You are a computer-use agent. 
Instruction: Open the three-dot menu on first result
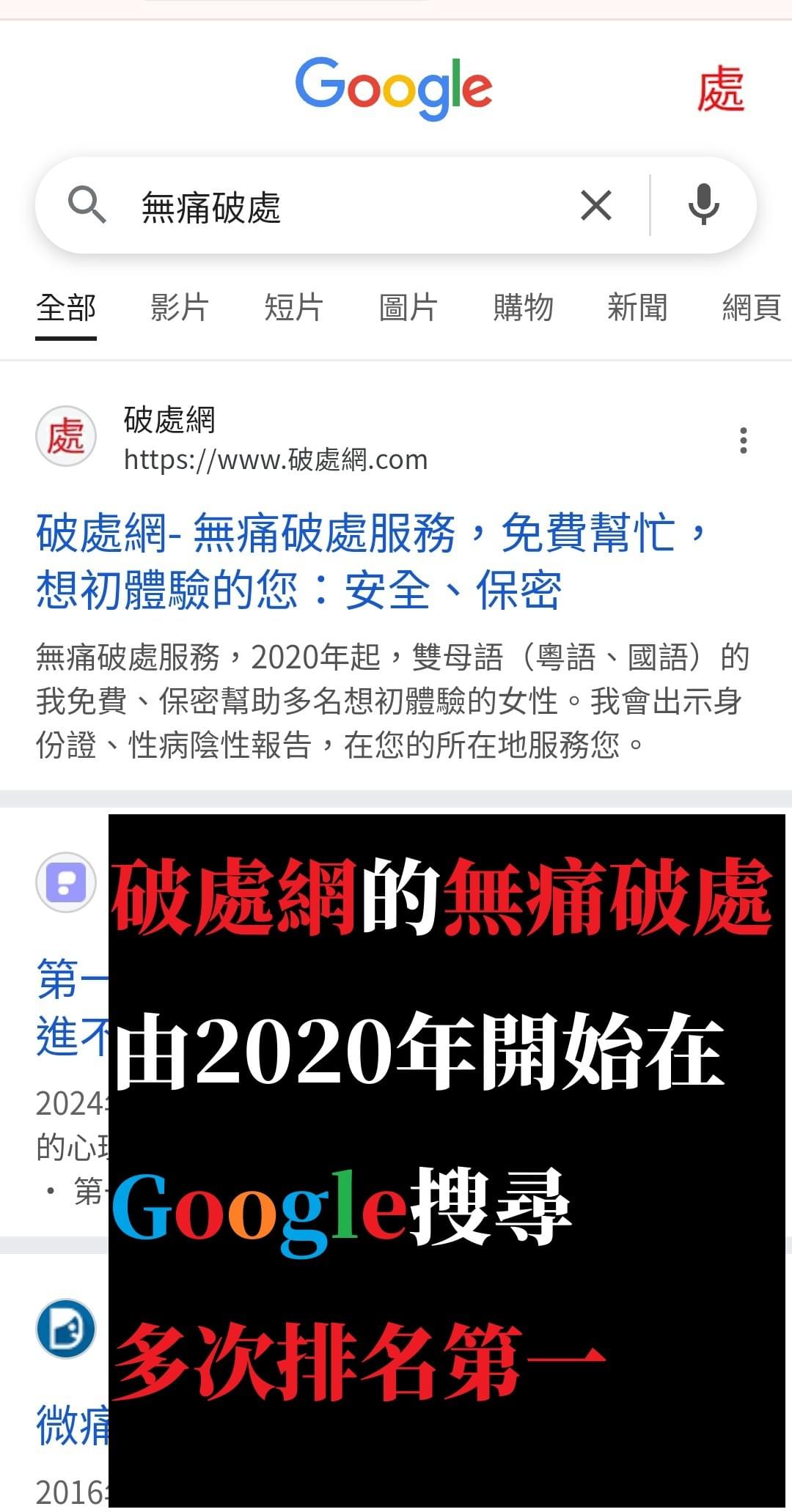click(742, 440)
